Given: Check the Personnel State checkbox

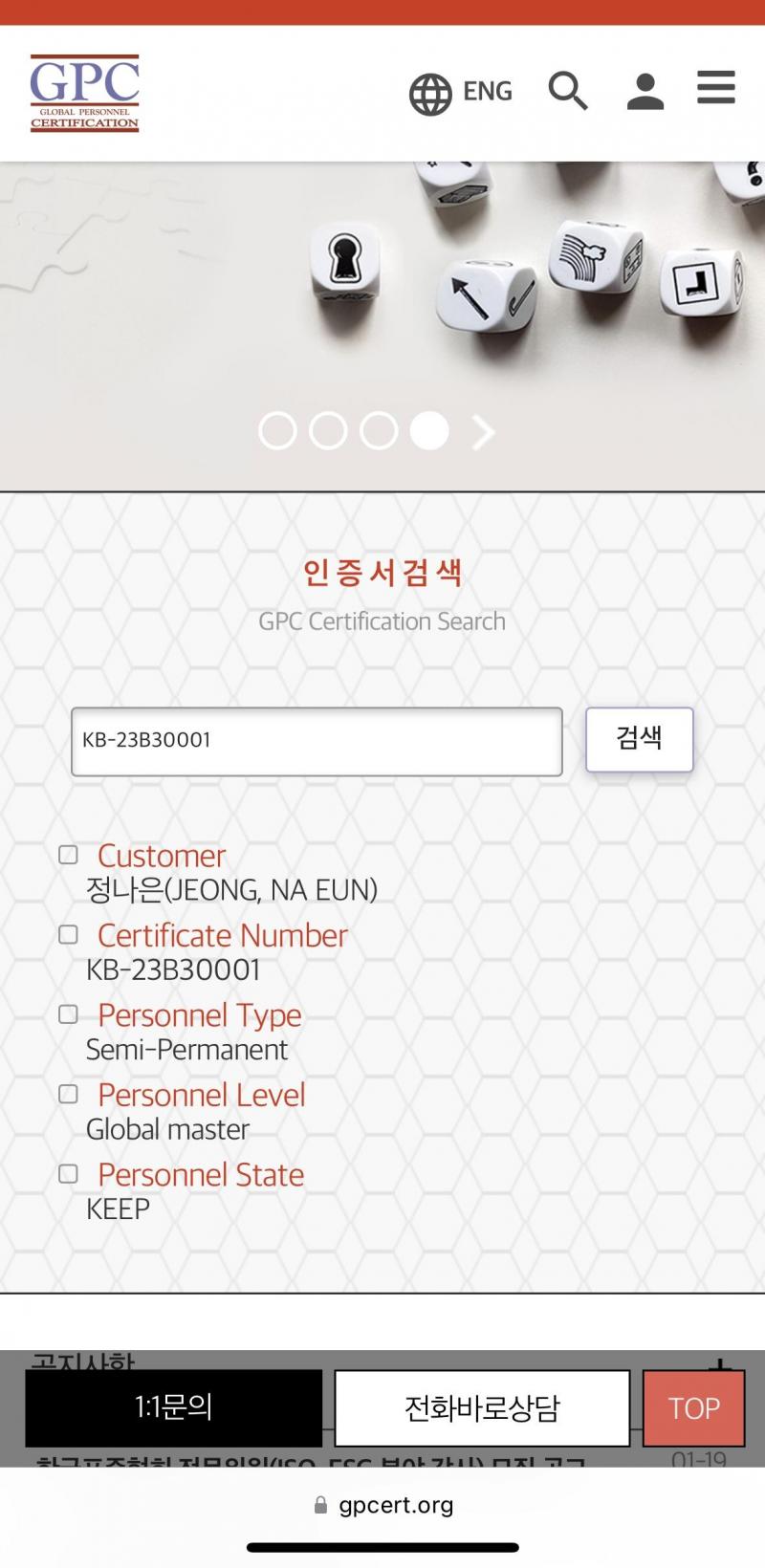Looking at the screenshot, I should pos(68,1173).
